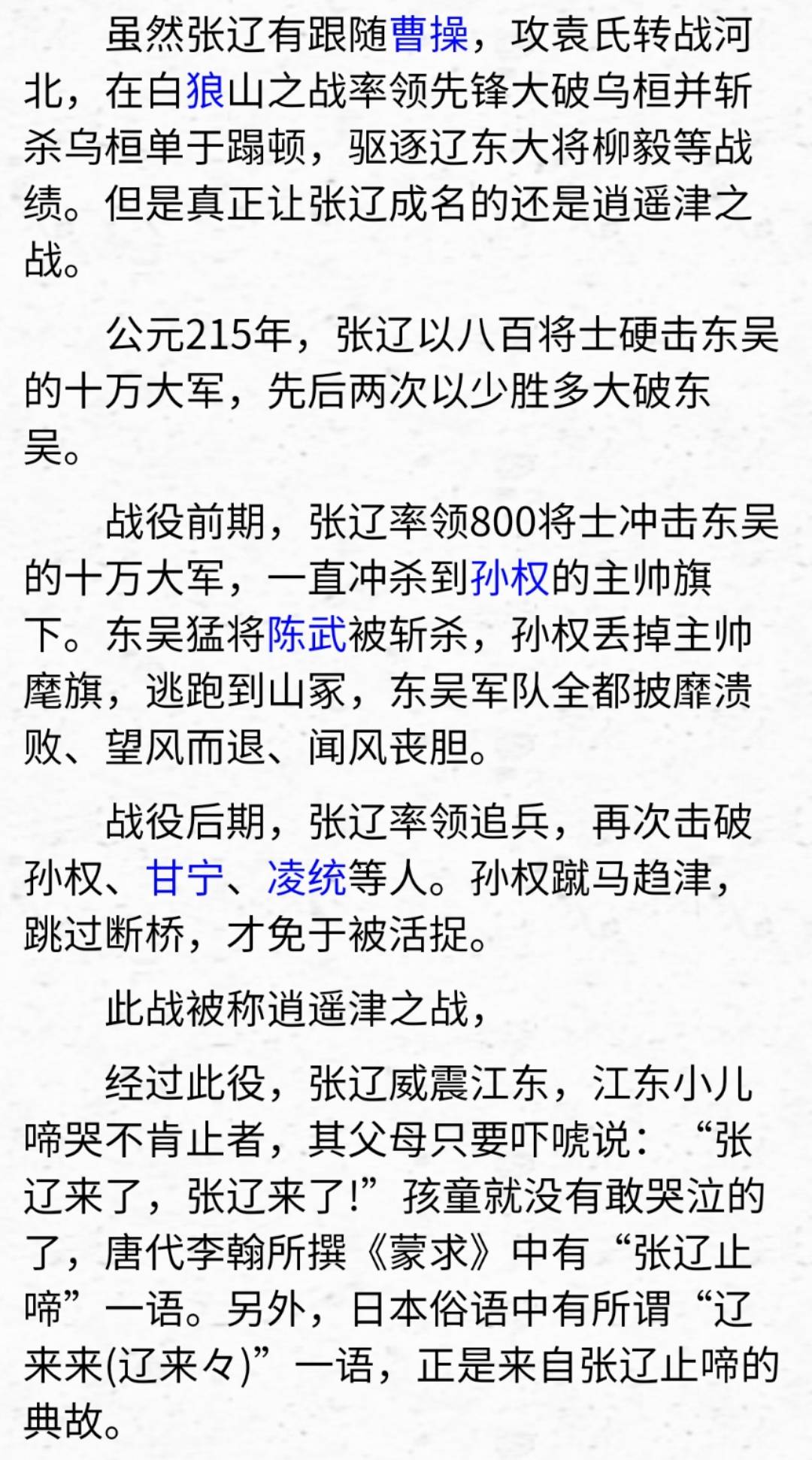Follow the 凌统 link
Viewport: 812px width, 1460px height.
click(x=308, y=878)
